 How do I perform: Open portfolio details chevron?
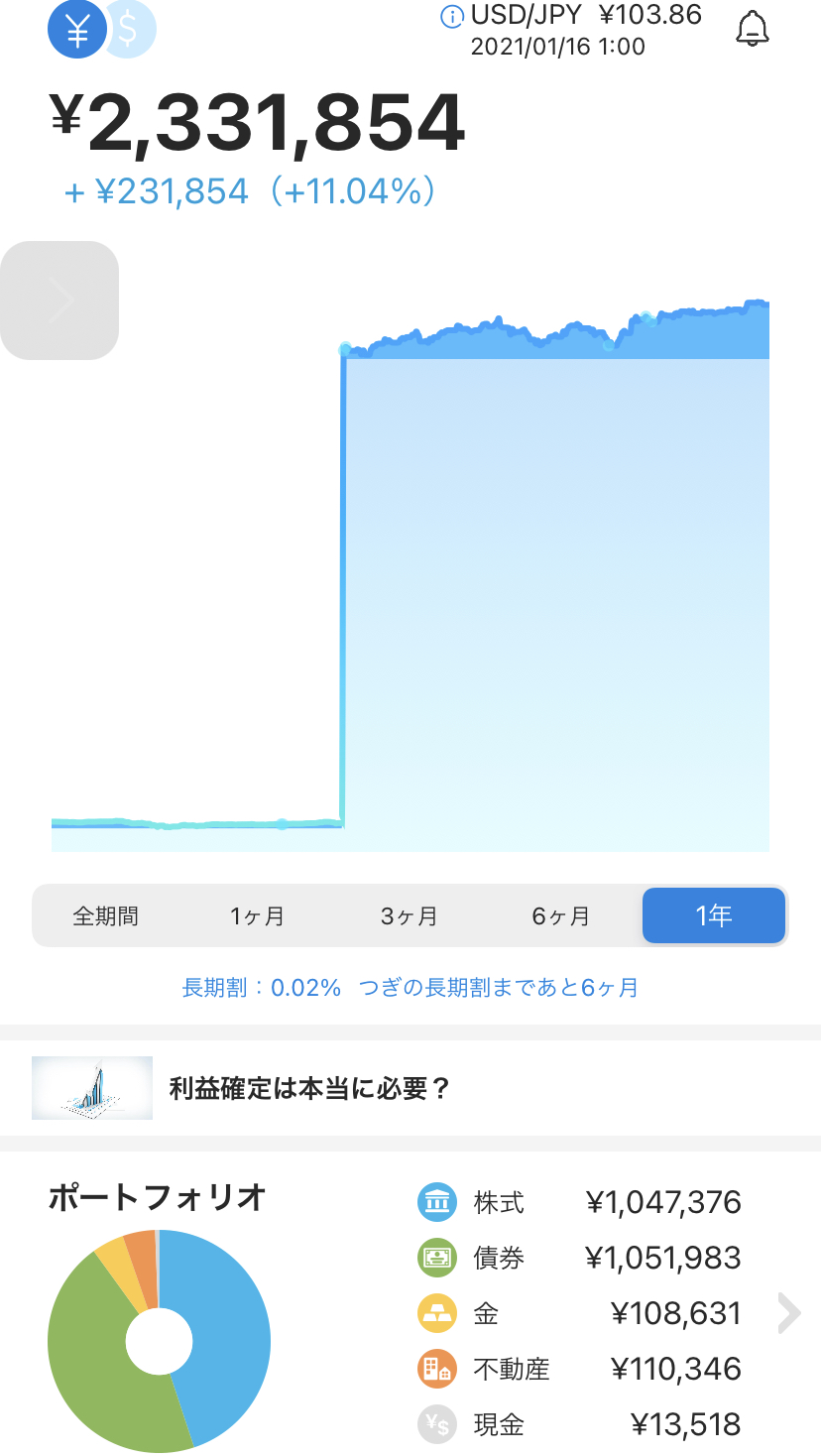[x=789, y=1313]
